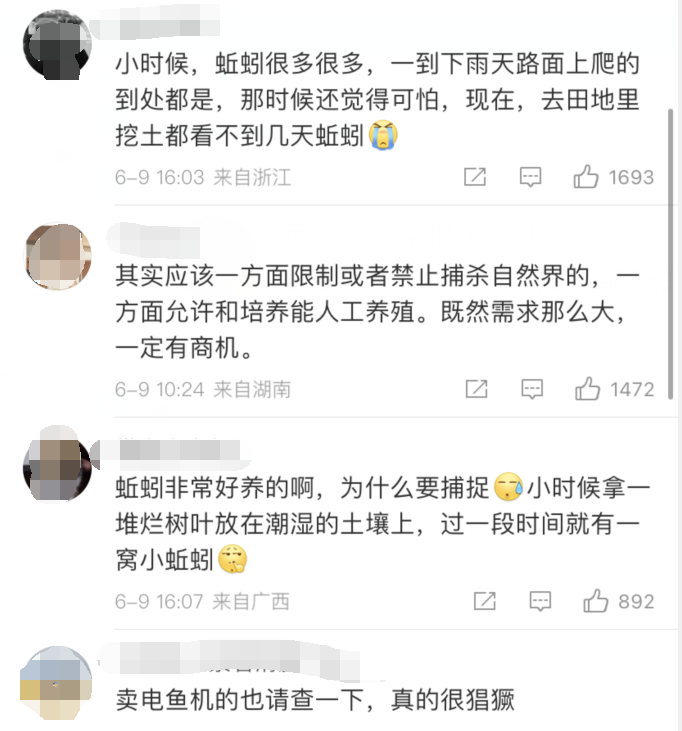Open avatar of the 浙江 commenter
Viewport: 682px width, 731px height.
[x=57, y=46]
